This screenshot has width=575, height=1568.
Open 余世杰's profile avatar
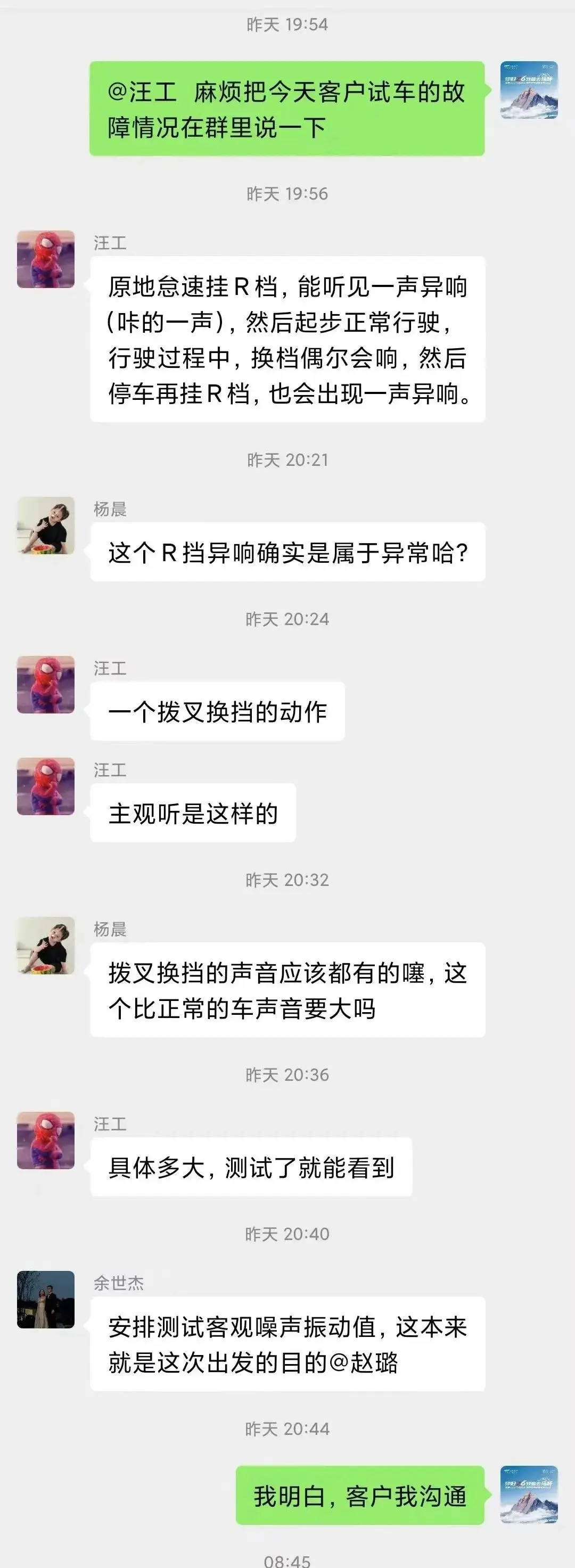click(46, 1299)
